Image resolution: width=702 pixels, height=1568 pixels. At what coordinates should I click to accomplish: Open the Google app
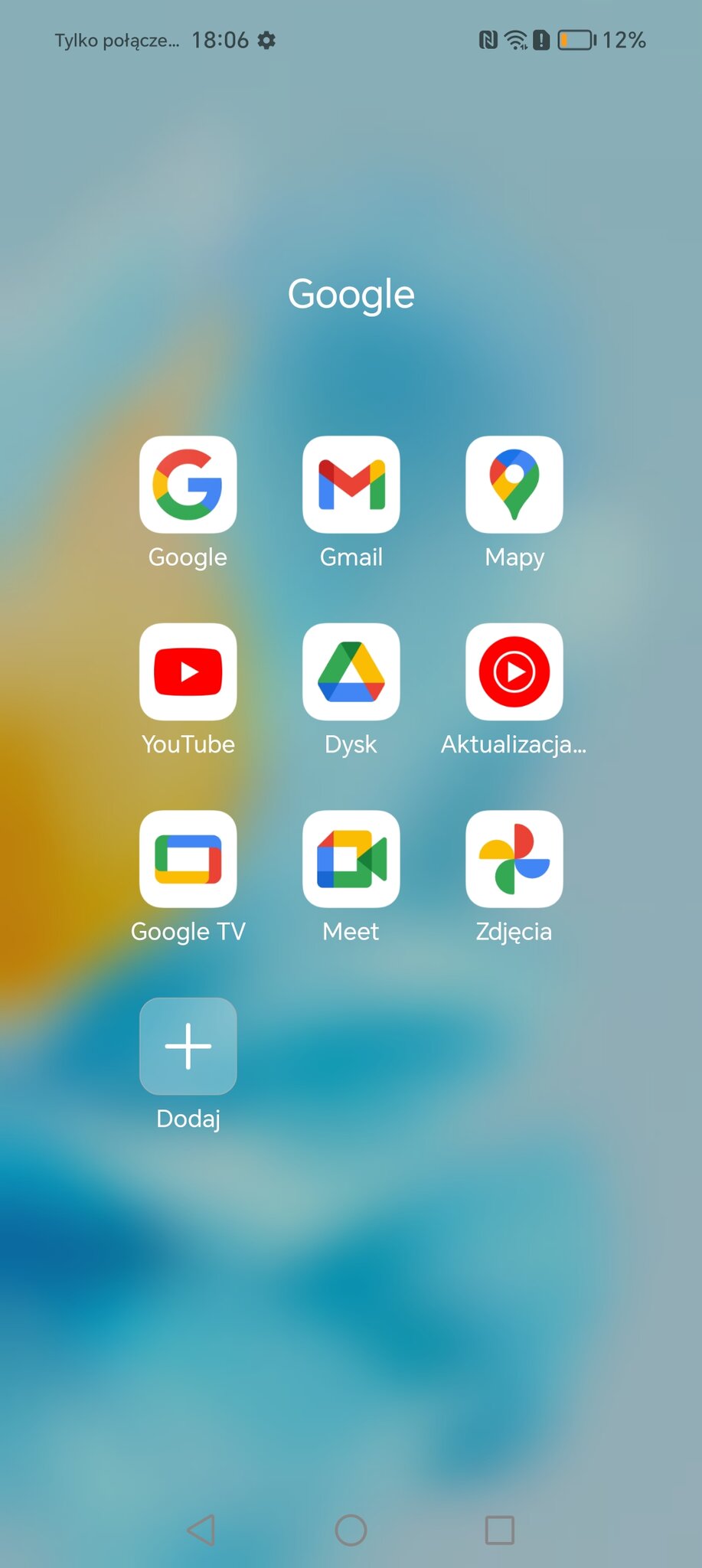(x=188, y=485)
